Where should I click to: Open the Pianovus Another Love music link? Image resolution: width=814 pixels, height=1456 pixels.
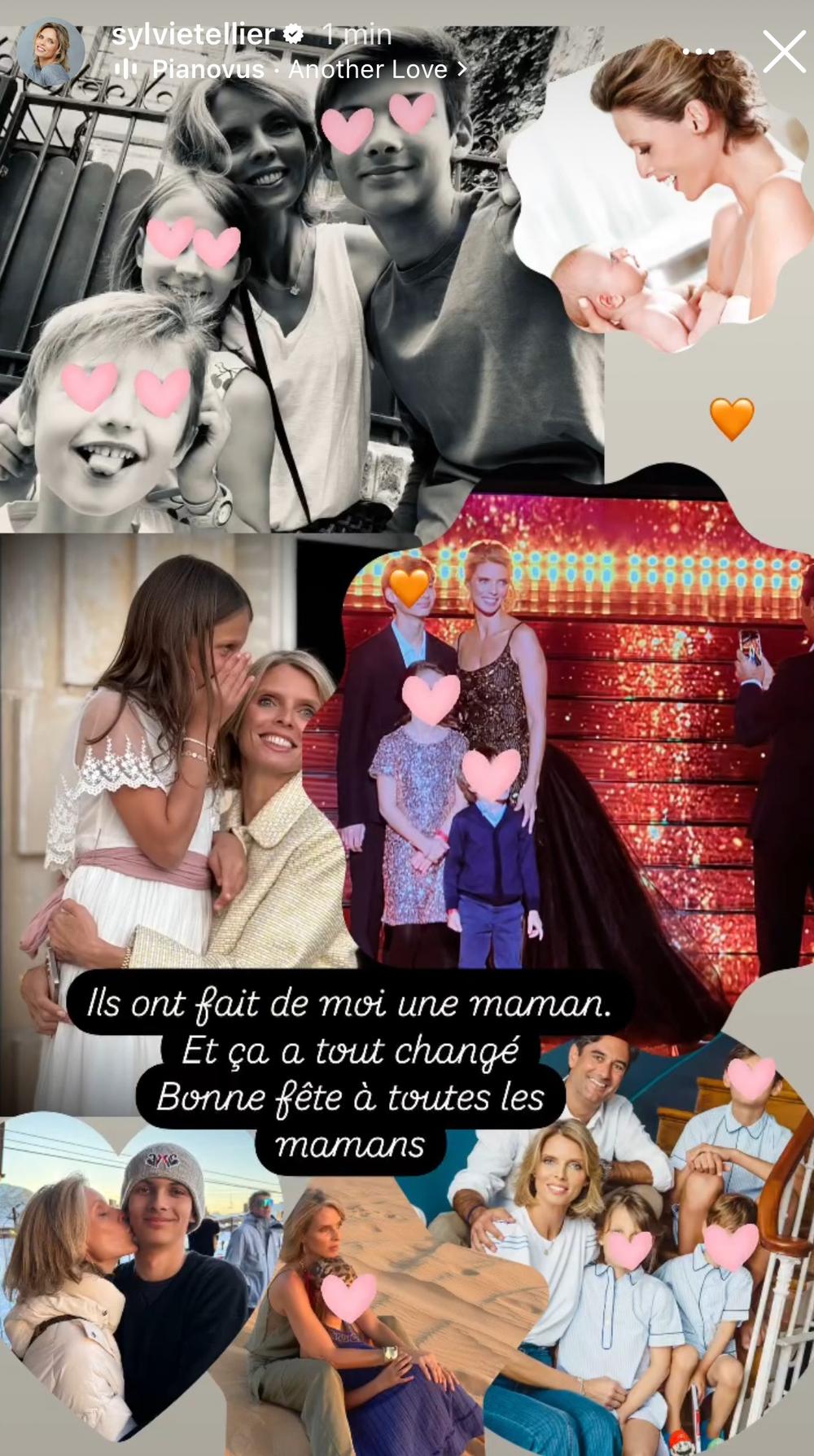click(297, 69)
